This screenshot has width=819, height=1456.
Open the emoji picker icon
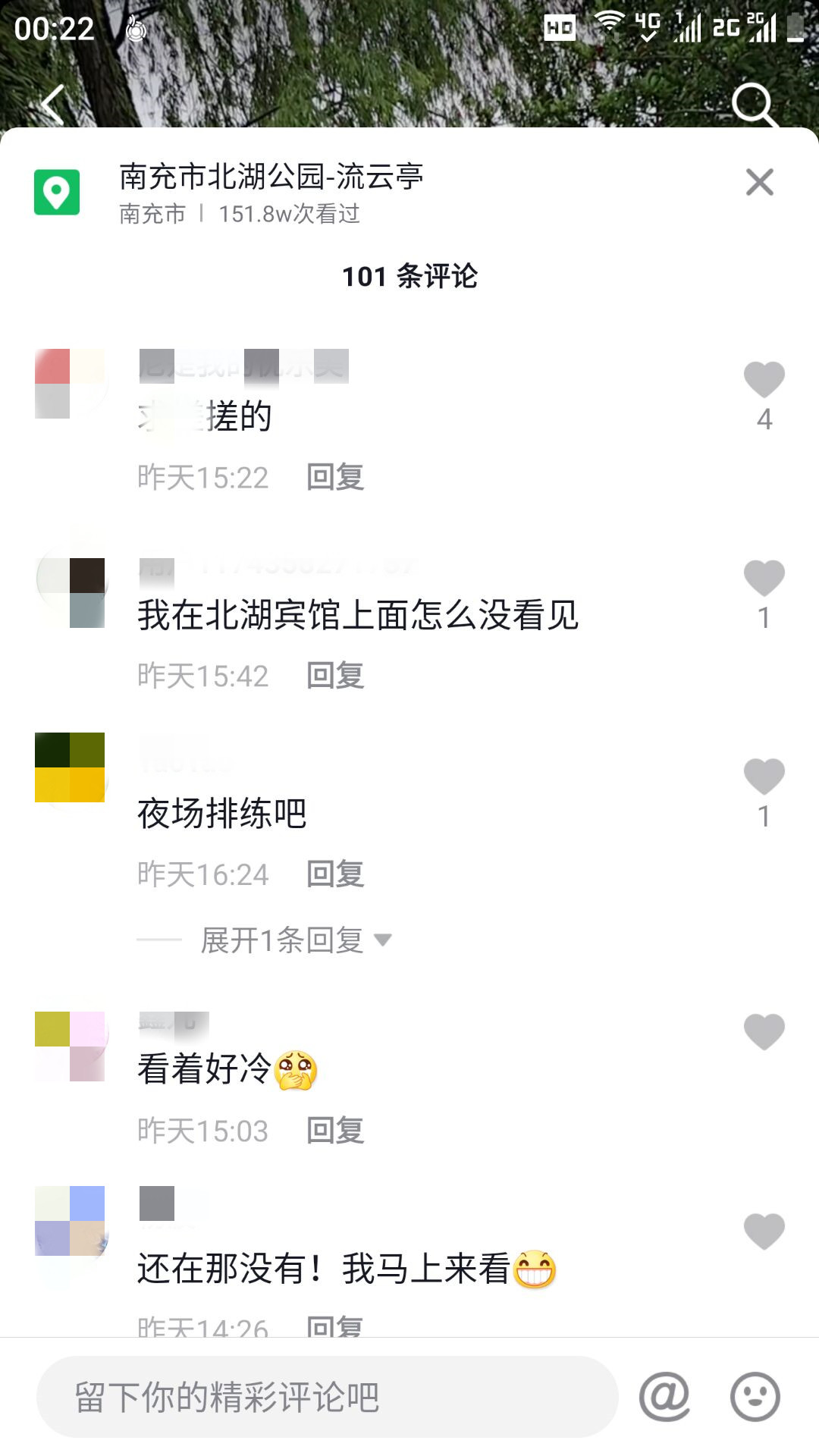pyautogui.click(x=755, y=1397)
